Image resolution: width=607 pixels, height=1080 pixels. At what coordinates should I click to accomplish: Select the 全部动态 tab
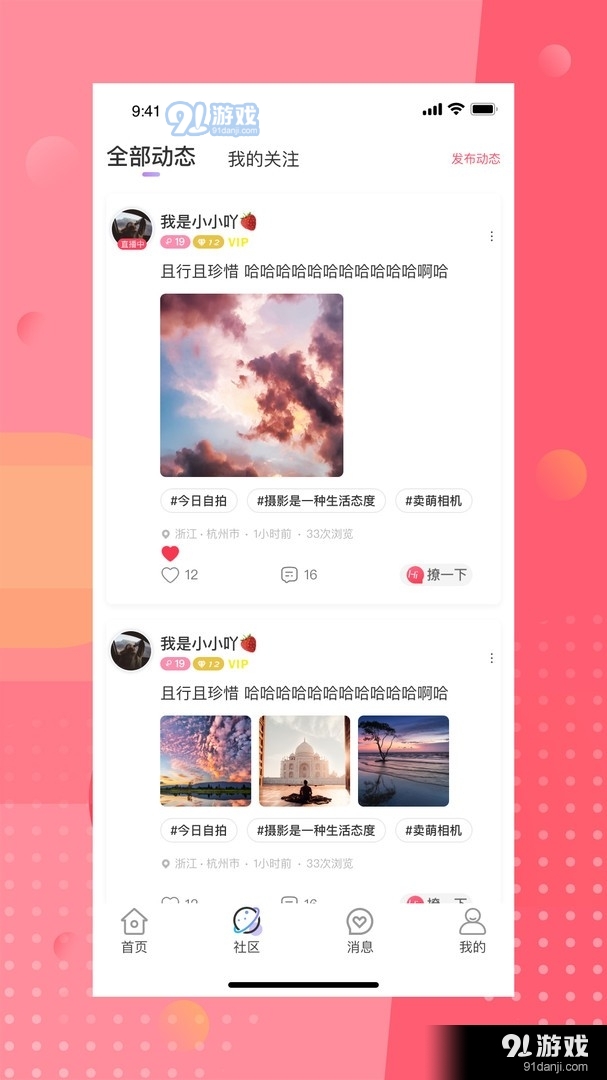151,157
